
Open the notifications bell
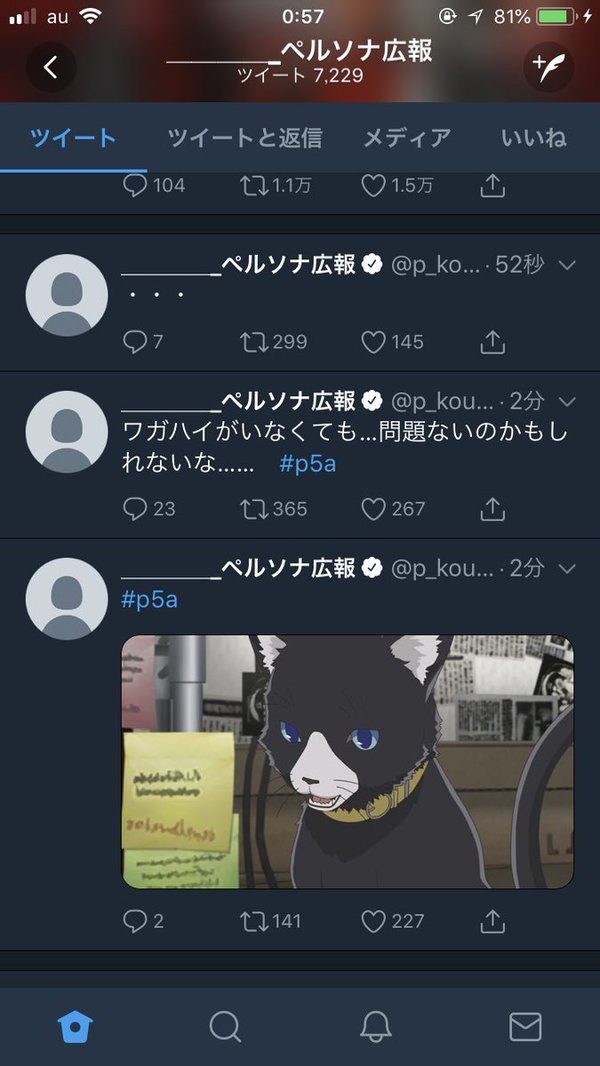pyautogui.click(x=375, y=1026)
